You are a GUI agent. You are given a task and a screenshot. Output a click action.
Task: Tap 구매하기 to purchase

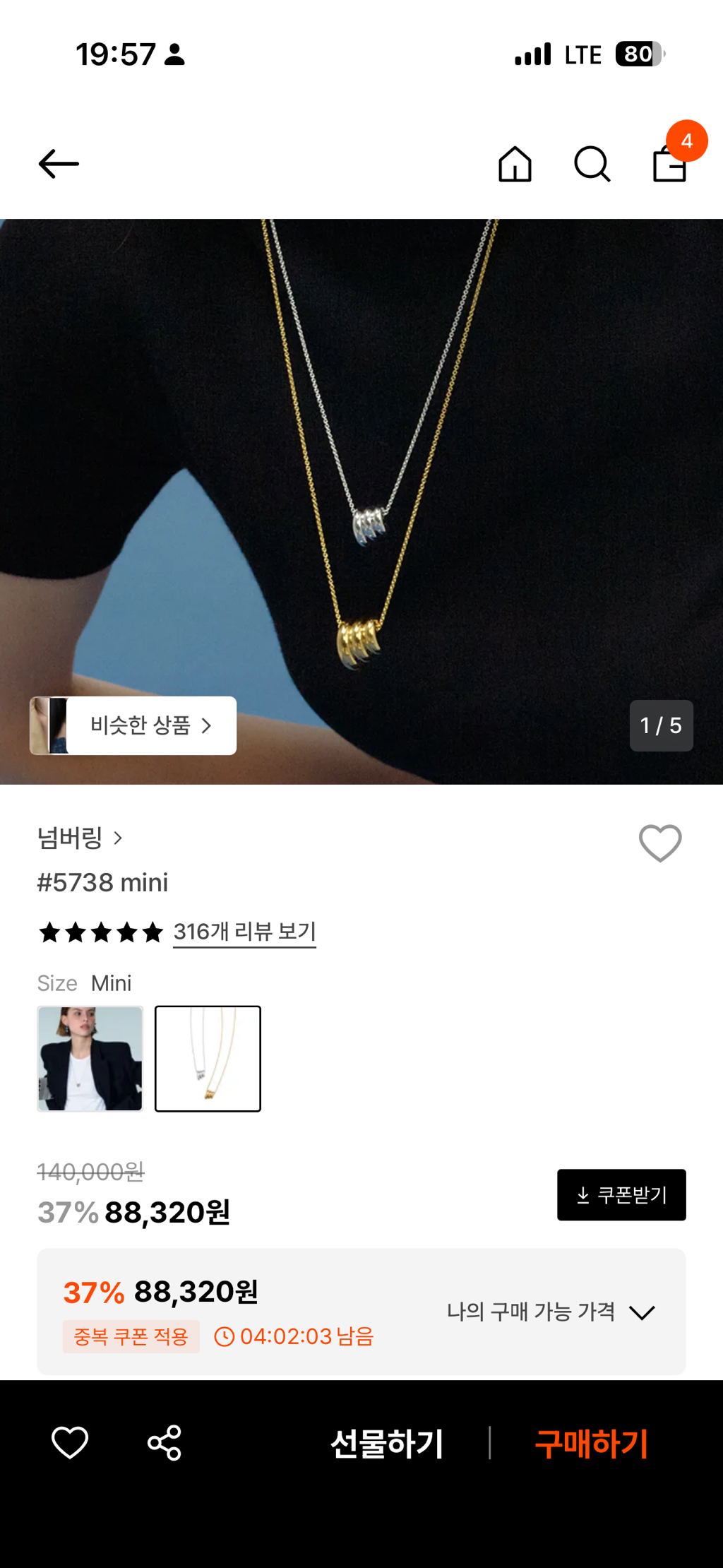pos(592,1443)
